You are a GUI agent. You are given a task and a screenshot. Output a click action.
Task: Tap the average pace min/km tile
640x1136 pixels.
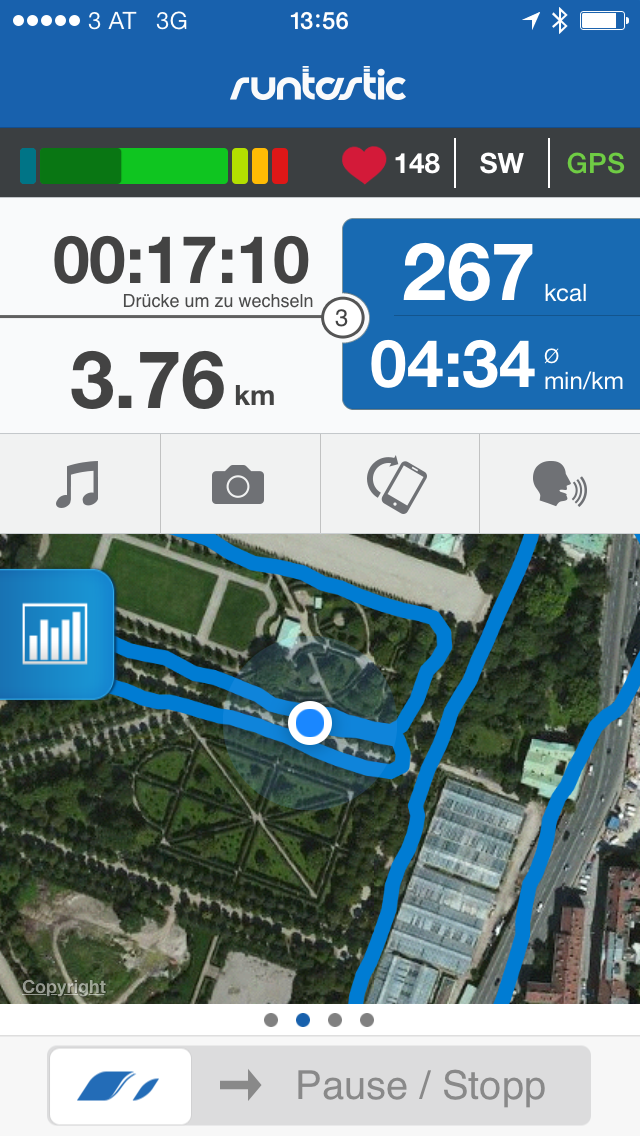(x=492, y=365)
